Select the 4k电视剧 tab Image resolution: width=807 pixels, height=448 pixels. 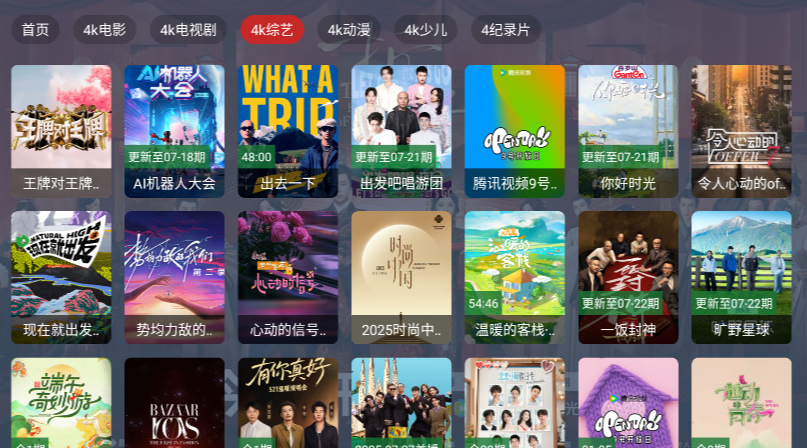pyautogui.click(x=188, y=30)
